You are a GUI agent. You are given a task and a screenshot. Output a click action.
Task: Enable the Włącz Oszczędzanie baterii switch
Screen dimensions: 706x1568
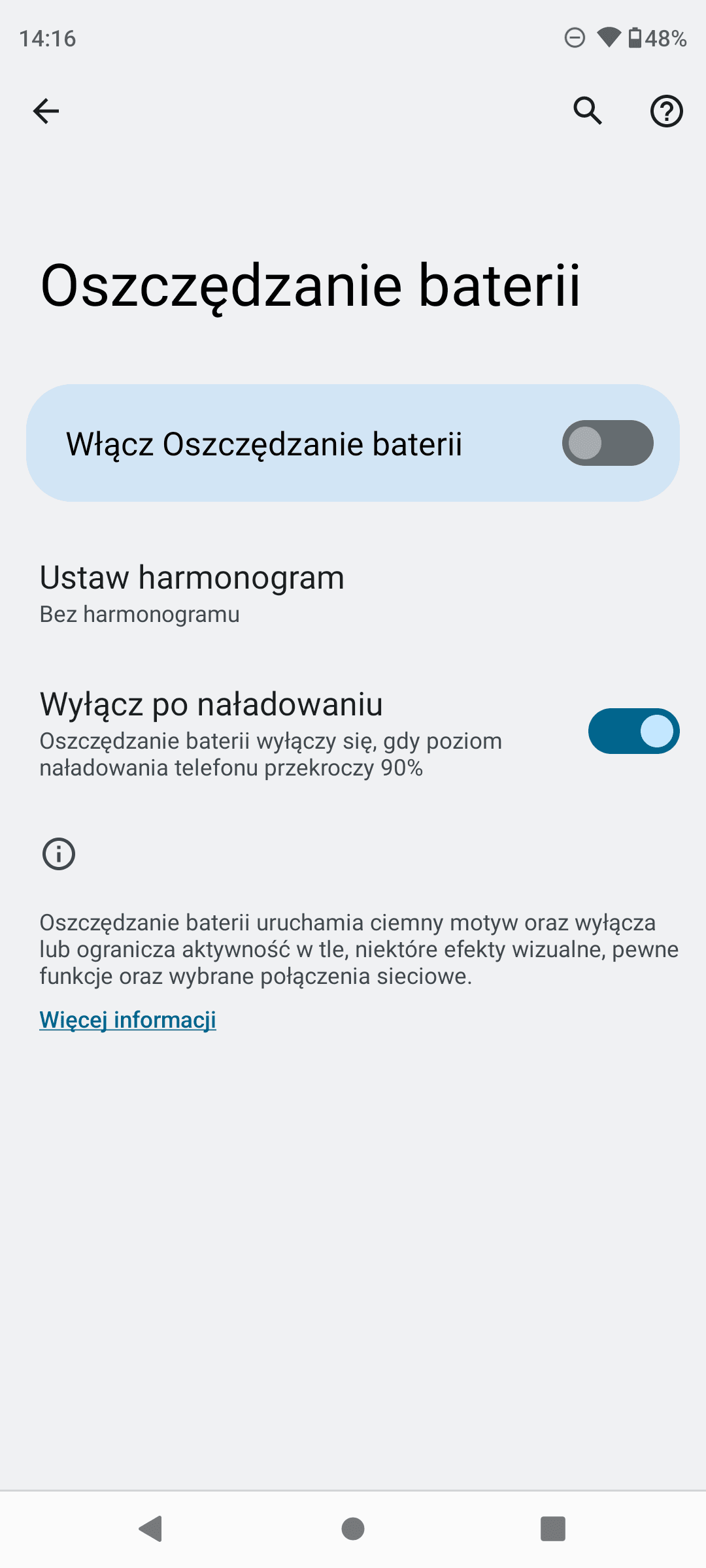607,443
